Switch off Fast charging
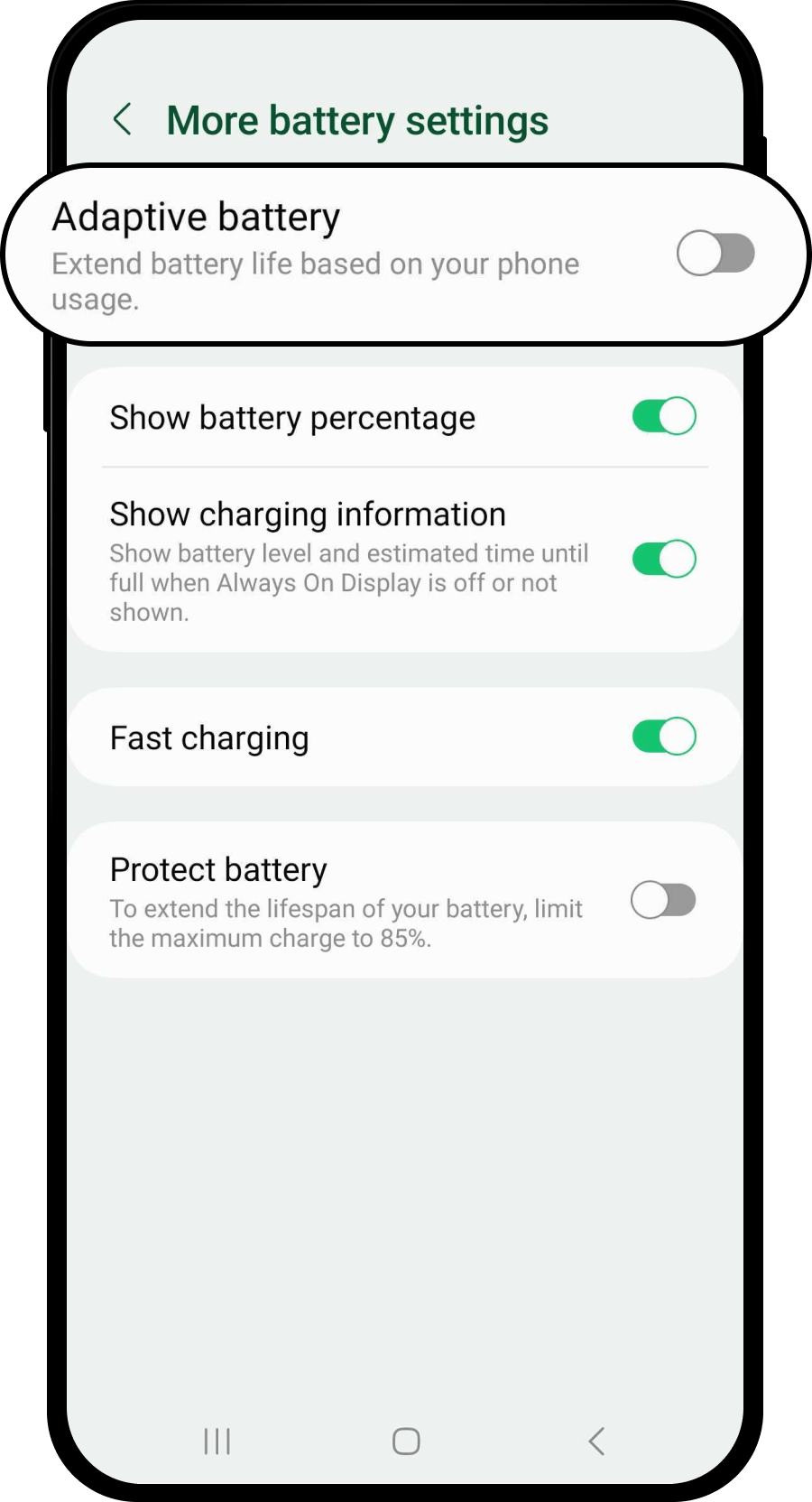Viewport: 812px width, 1502px height. pos(664,737)
